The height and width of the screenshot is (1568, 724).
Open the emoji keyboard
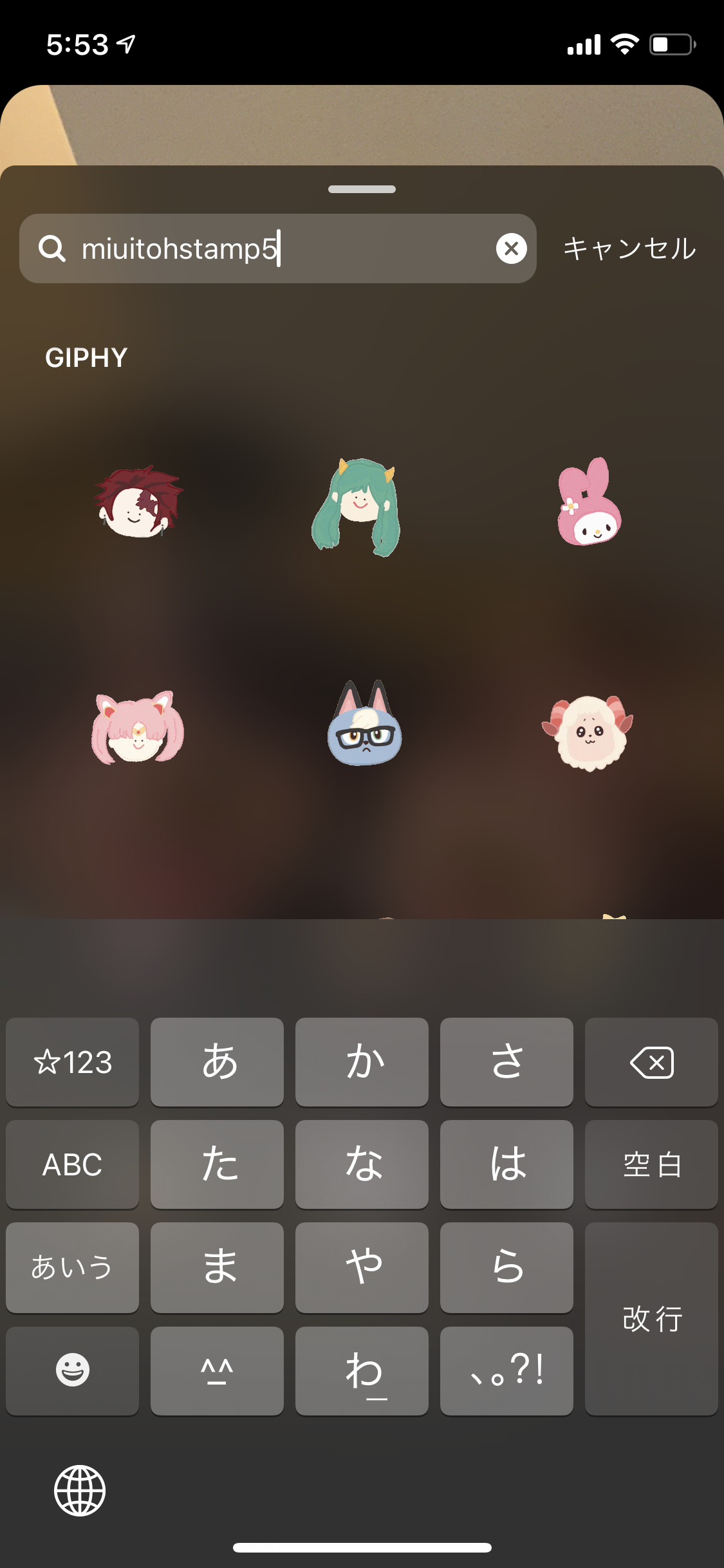click(72, 1370)
